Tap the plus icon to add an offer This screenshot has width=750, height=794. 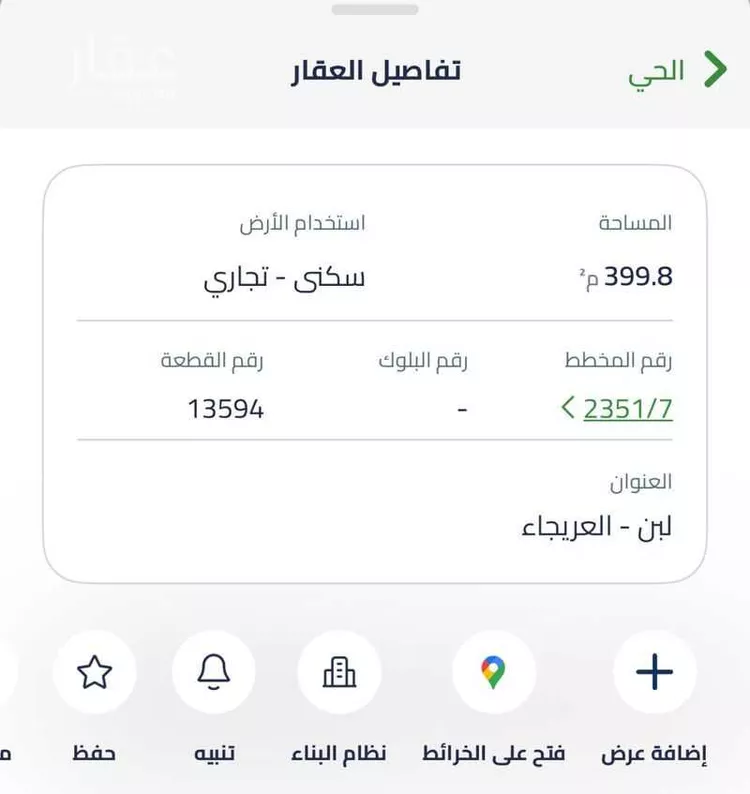click(652, 672)
